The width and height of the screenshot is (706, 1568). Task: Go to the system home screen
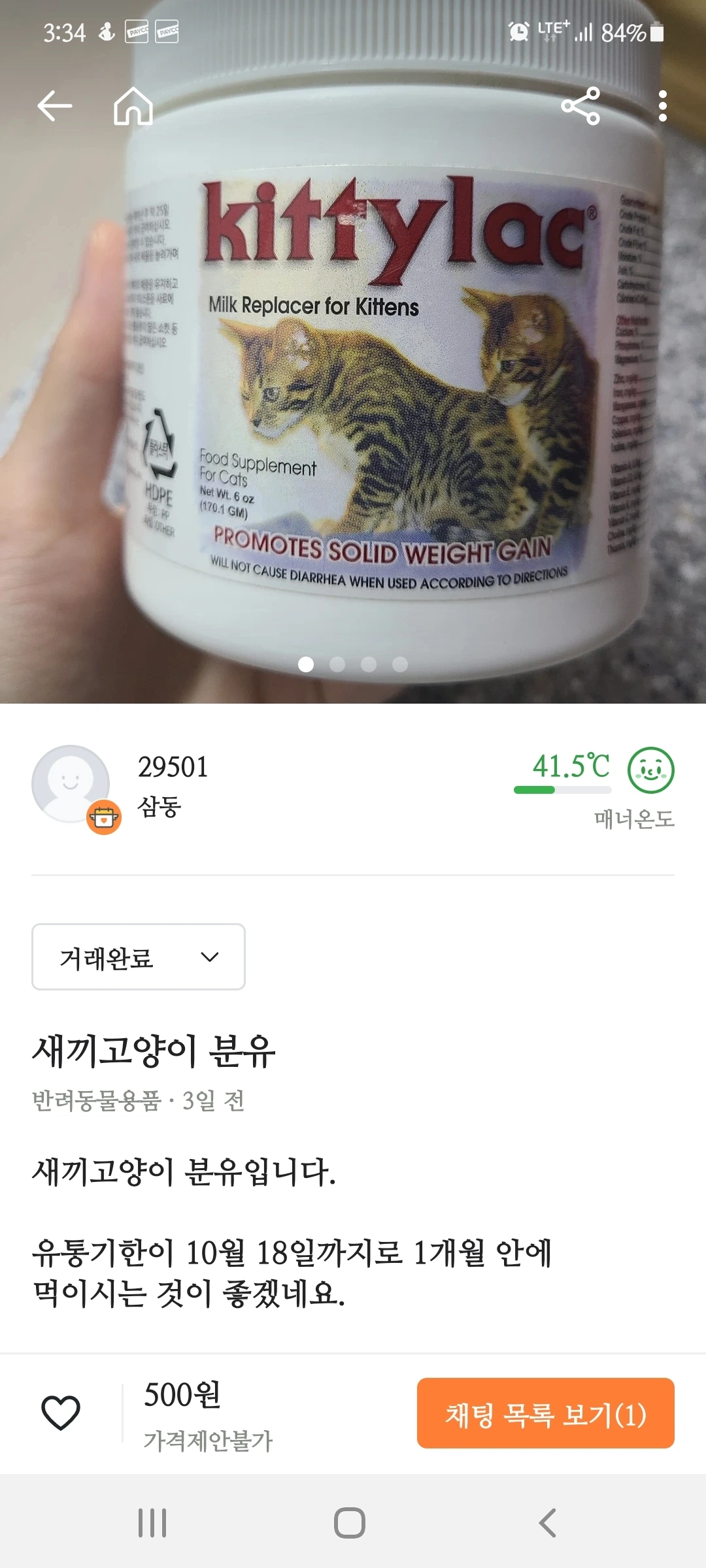[350, 1523]
